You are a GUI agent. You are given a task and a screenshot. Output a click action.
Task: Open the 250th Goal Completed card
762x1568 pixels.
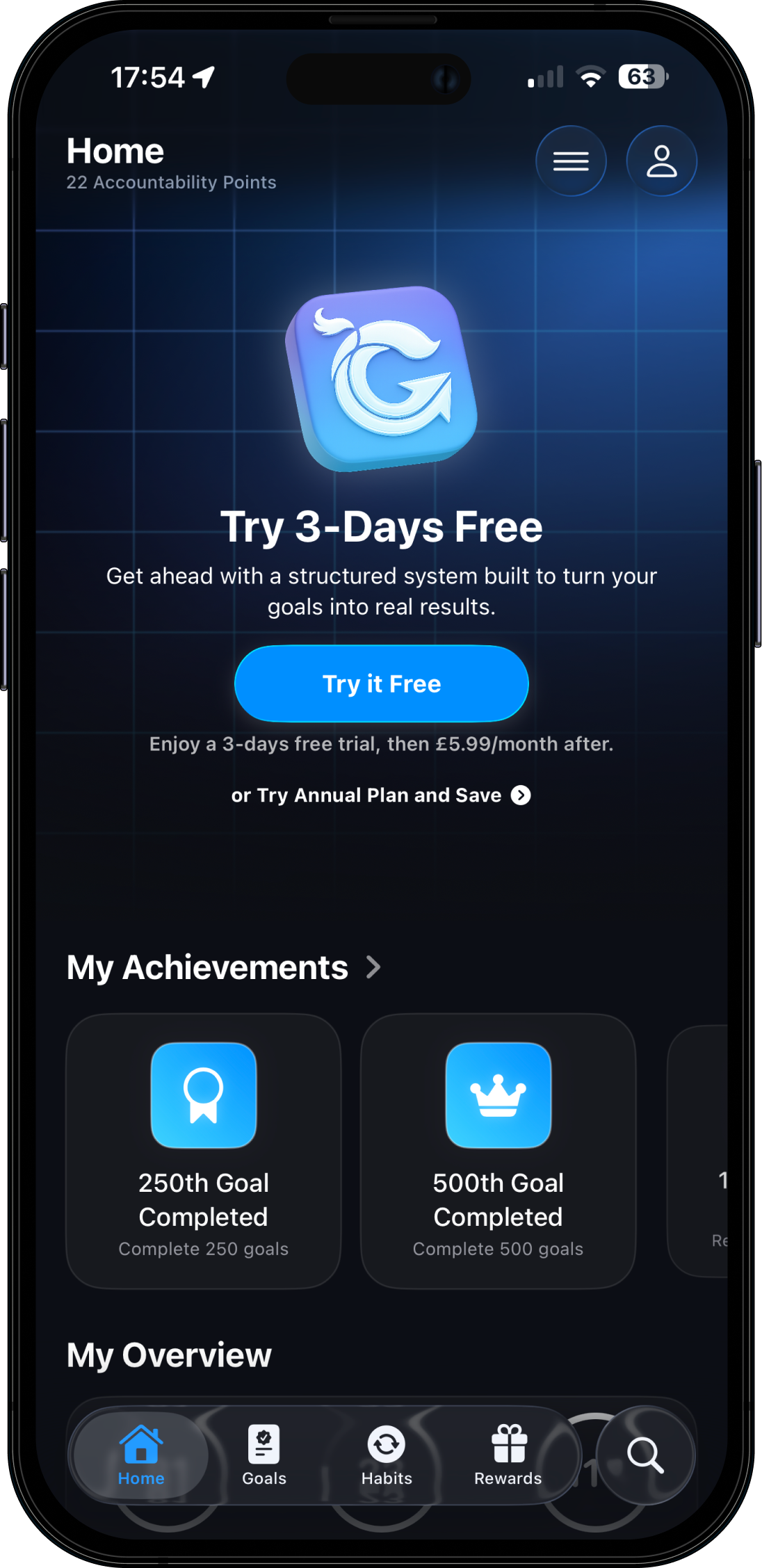coord(203,1147)
